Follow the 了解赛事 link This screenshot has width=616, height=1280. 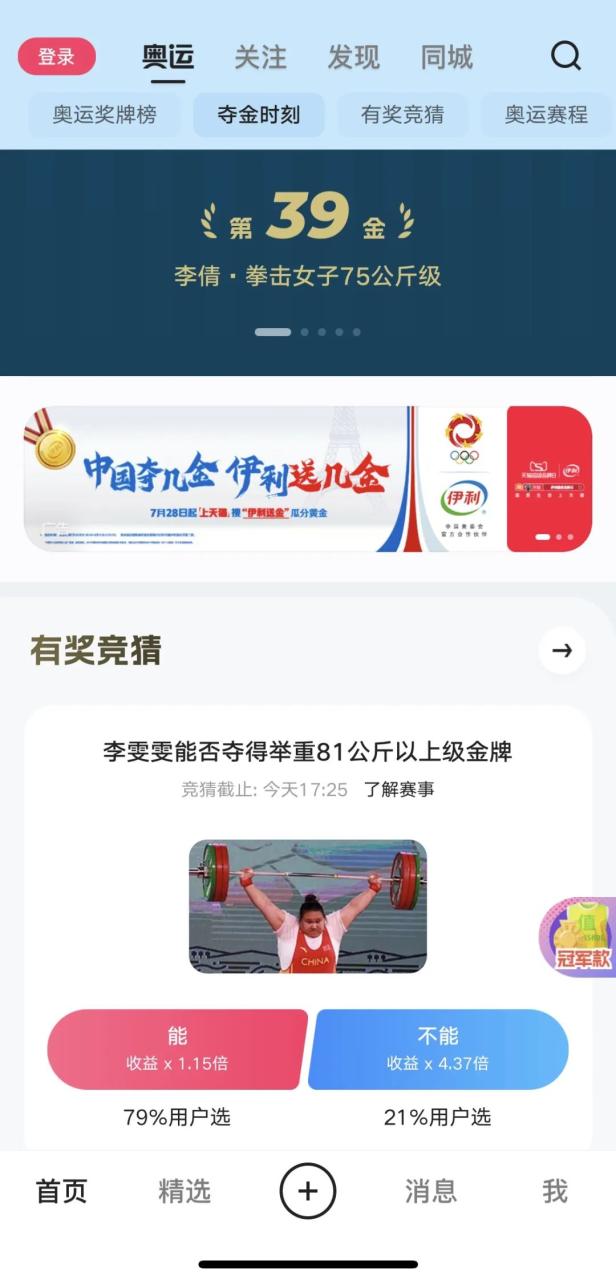pyautogui.click(x=399, y=789)
